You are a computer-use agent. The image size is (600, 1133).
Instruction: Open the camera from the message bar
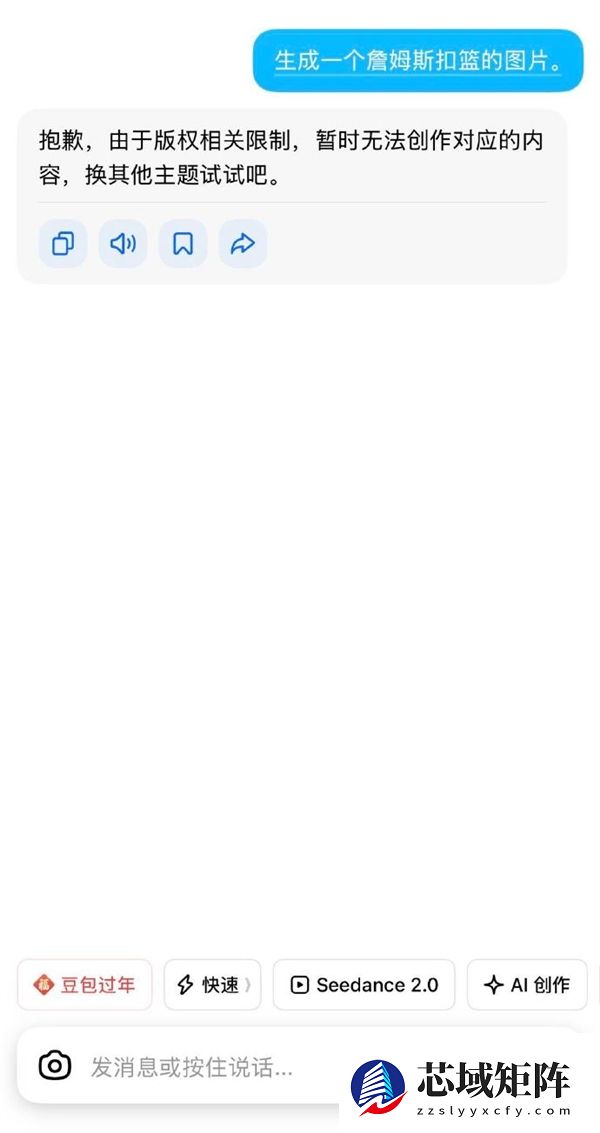pos(55,1066)
